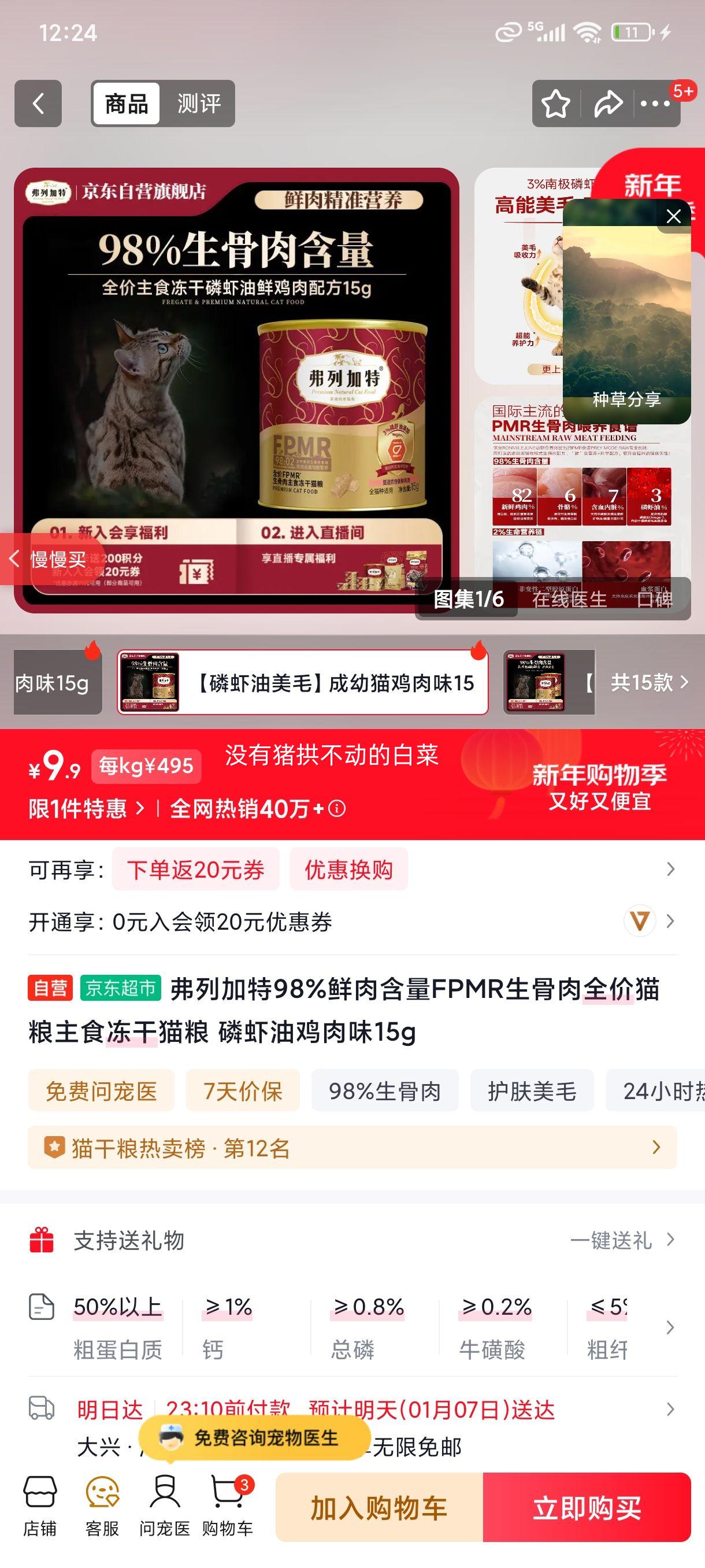Image resolution: width=705 pixels, height=1568 pixels.
Task: Click the 下单返20元券 coupon link
Action: coord(195,870)
